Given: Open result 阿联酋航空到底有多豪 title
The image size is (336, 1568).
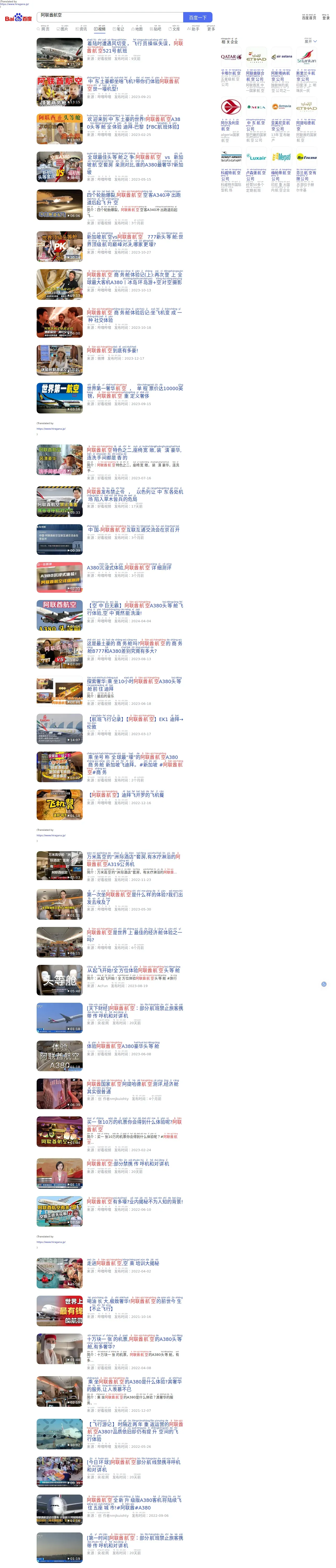Looking at the screenshot, I should [112, 351].
